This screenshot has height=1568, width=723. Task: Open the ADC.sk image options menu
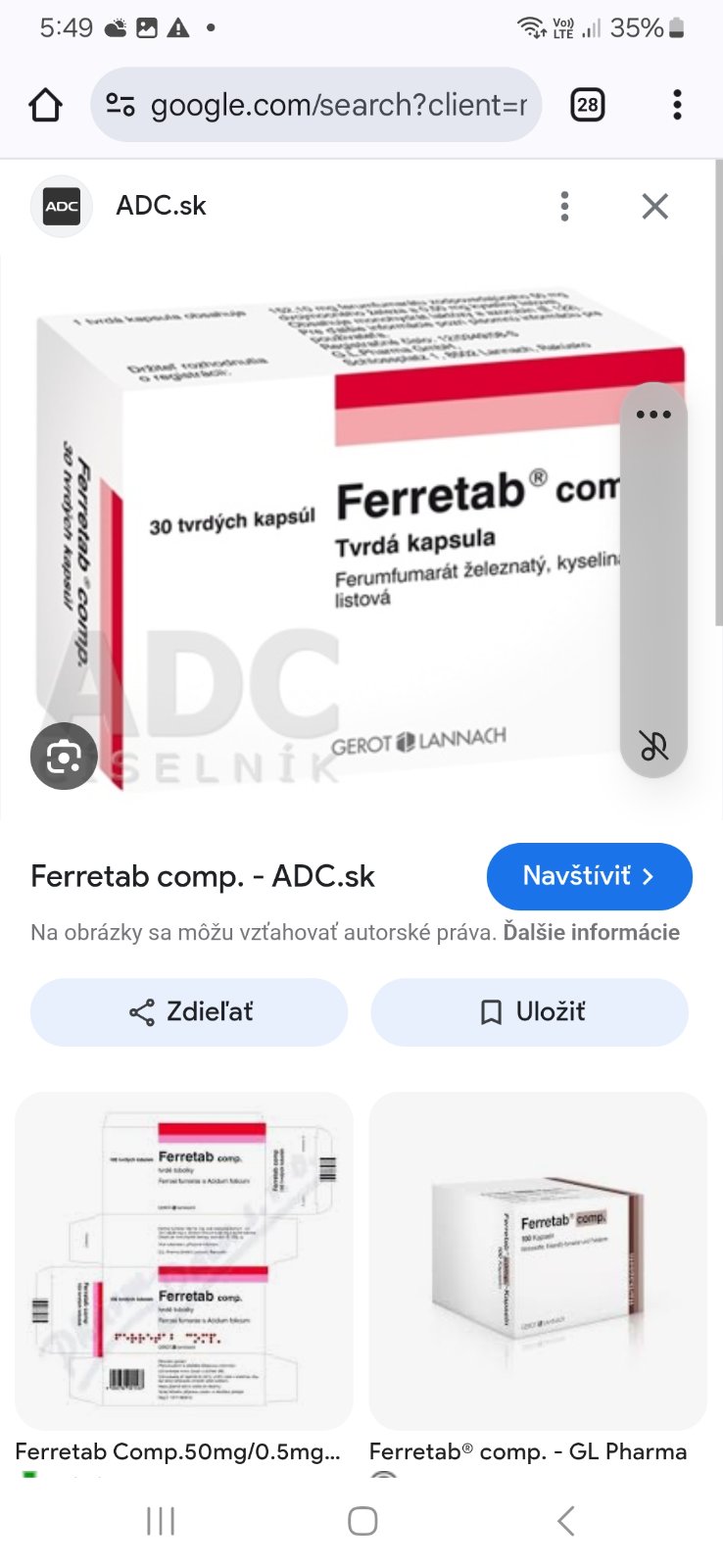[564, 206]
